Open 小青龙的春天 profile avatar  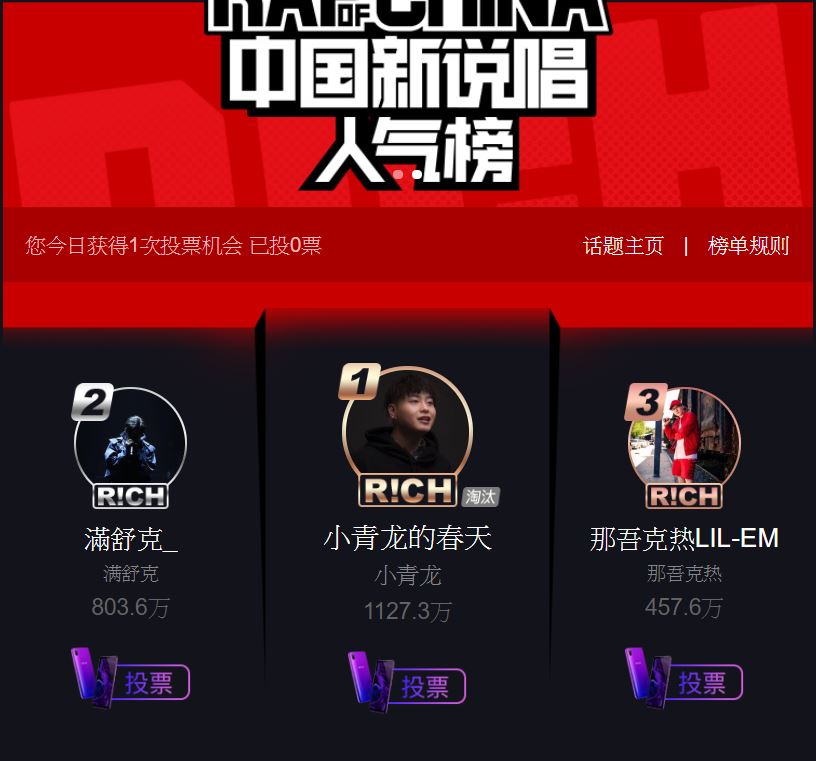pos(407,430)
